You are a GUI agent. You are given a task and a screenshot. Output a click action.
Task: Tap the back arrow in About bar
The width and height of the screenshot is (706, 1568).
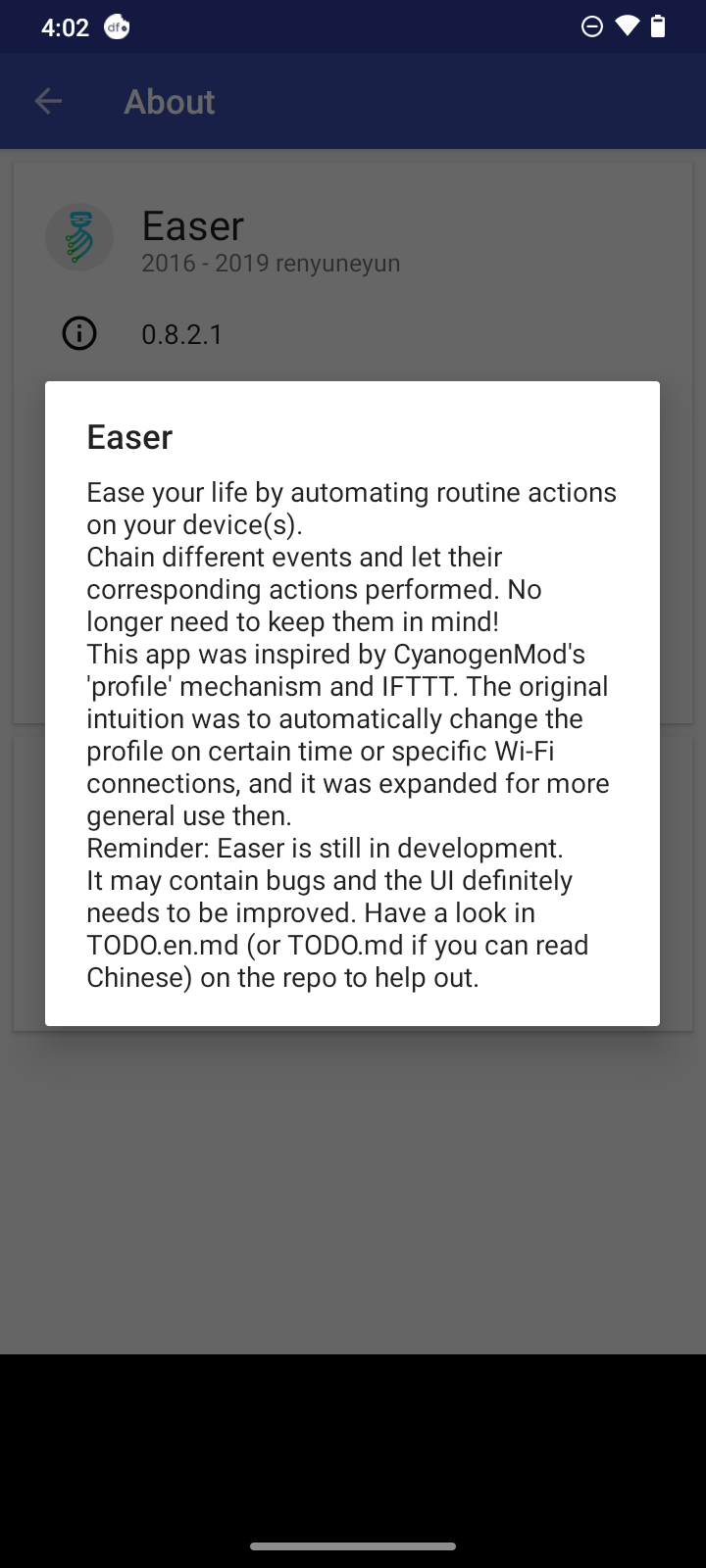[x=48, y=101]
